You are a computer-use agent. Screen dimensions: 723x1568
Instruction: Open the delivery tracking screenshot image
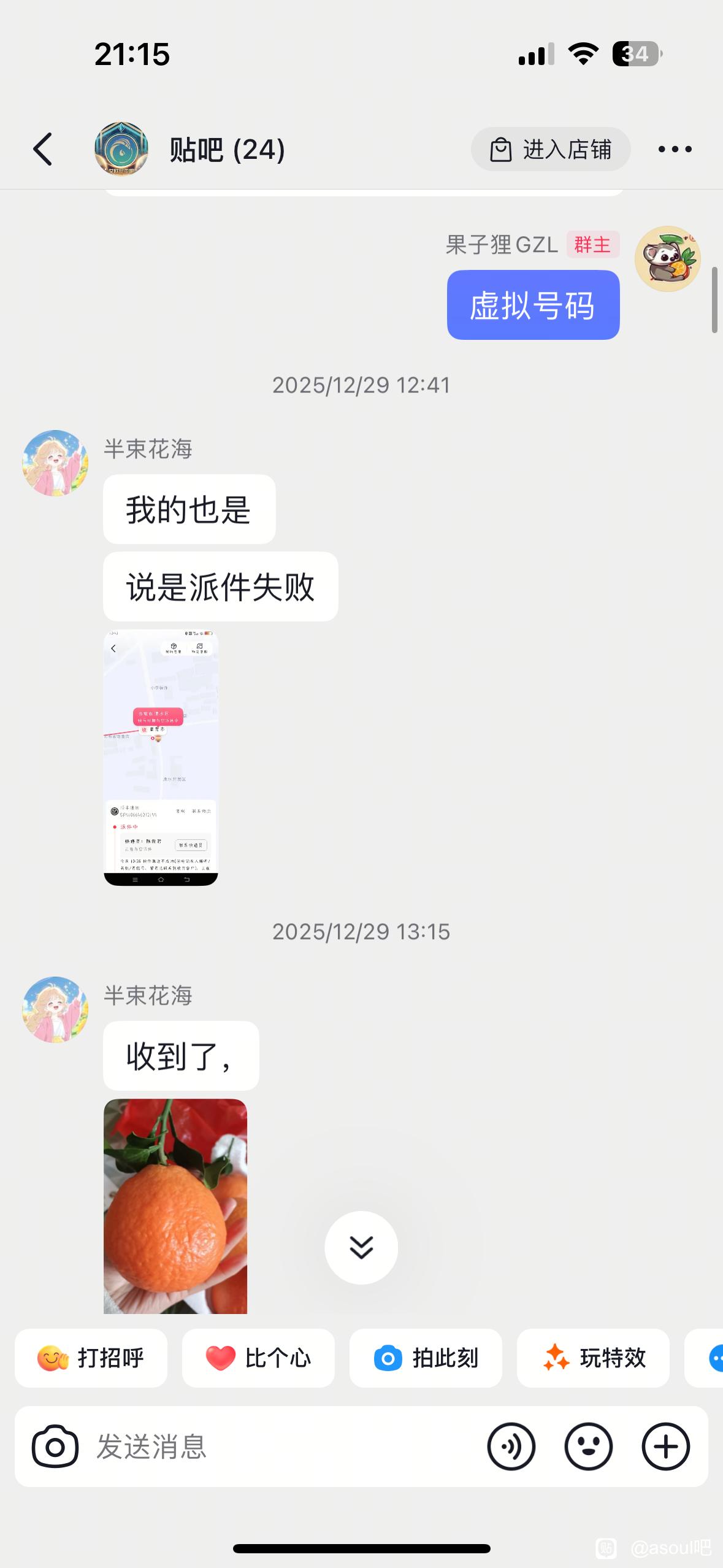[x=161, y=757]
